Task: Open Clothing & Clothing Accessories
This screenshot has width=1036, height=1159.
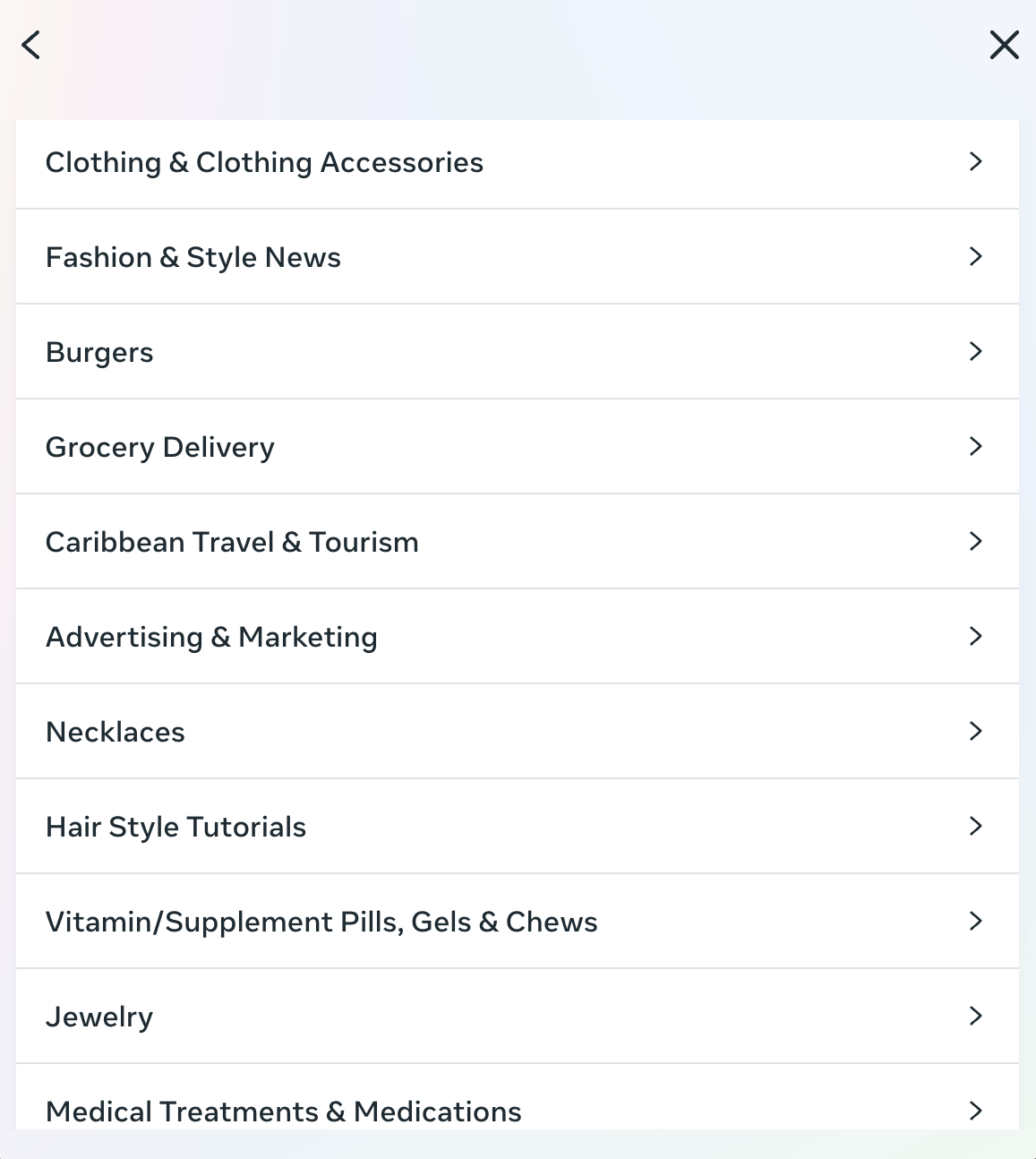Action: [x=517, y=163]
